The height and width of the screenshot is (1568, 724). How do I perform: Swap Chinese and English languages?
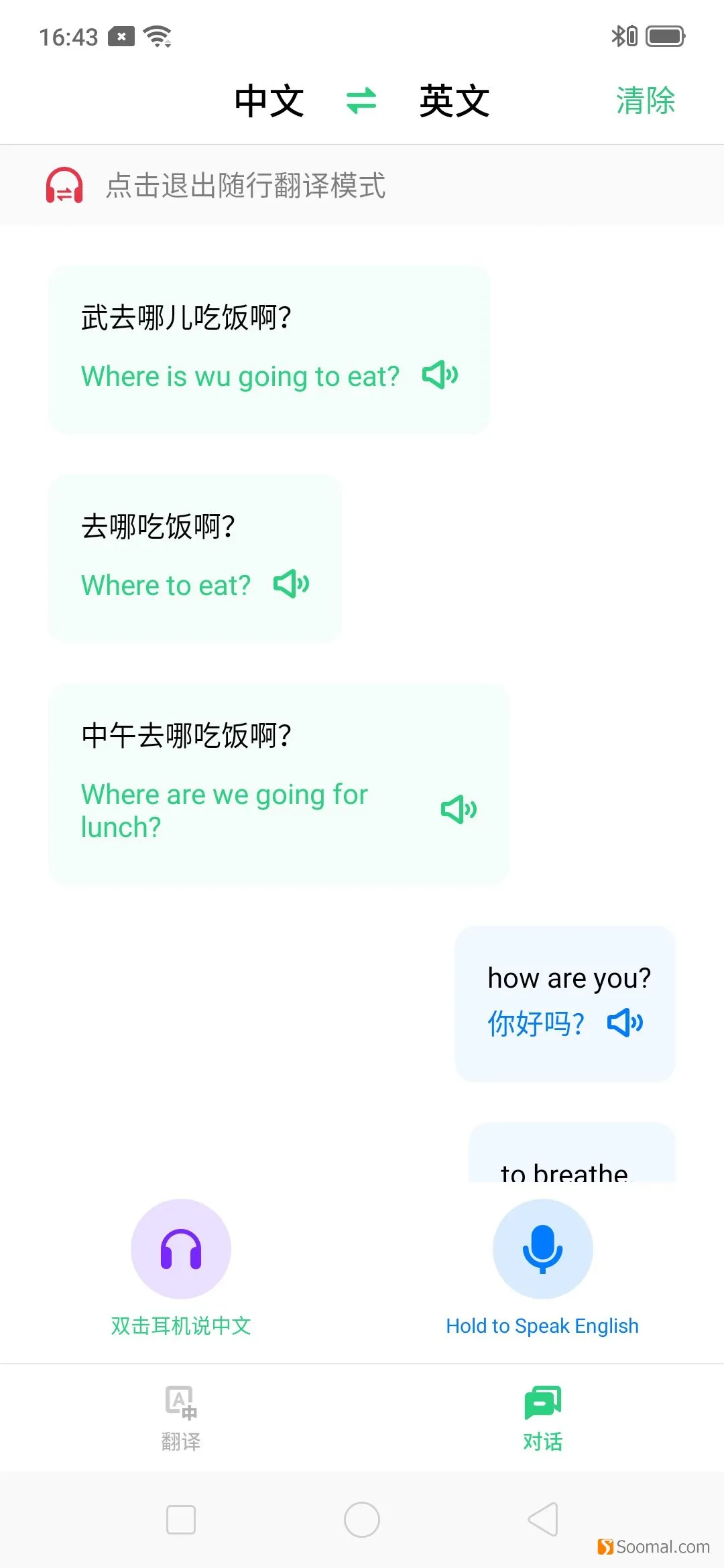(x=361, y=101)
